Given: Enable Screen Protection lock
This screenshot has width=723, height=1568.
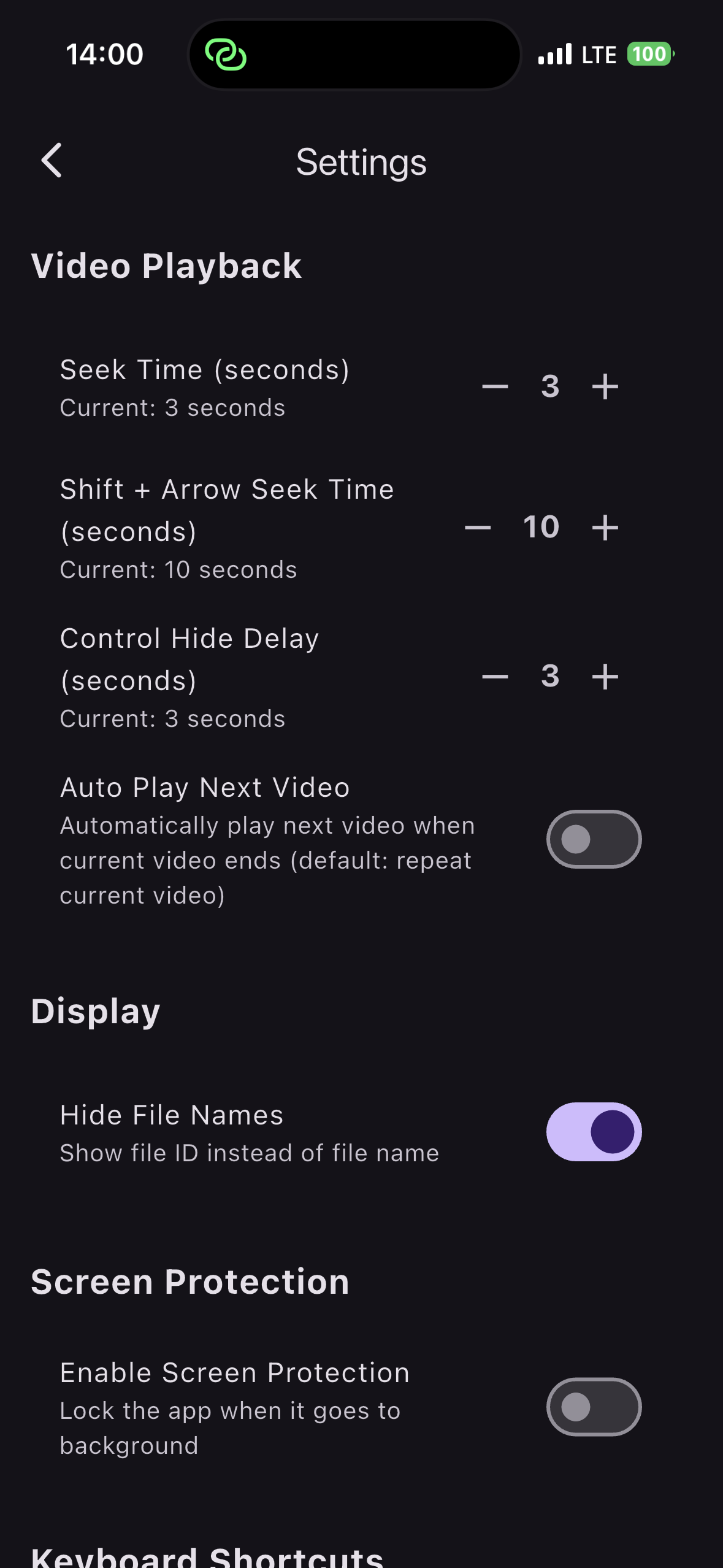Looking at the screenshot, I should [x=592, y=1407].
